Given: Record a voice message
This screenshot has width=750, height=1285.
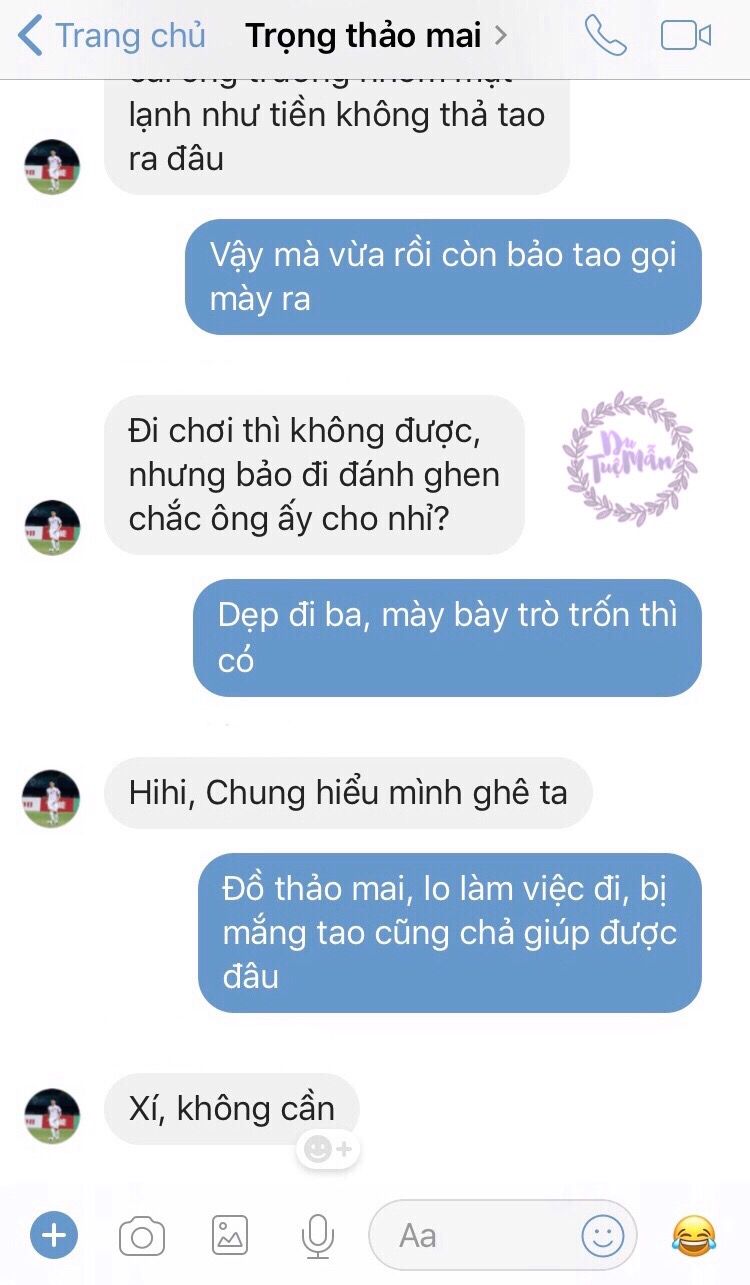Looking at the screenshot, I should coord(317,1236).
